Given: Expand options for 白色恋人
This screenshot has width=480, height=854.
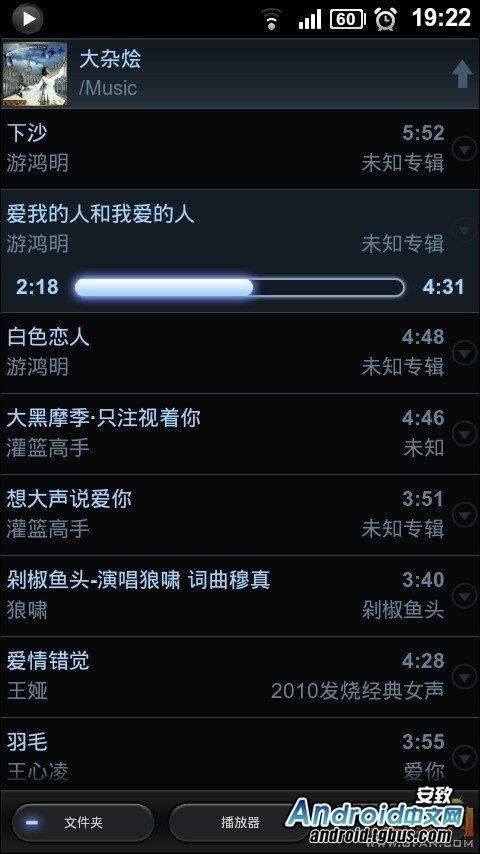Looking at the screenshot, I should [x=465, y=353].
